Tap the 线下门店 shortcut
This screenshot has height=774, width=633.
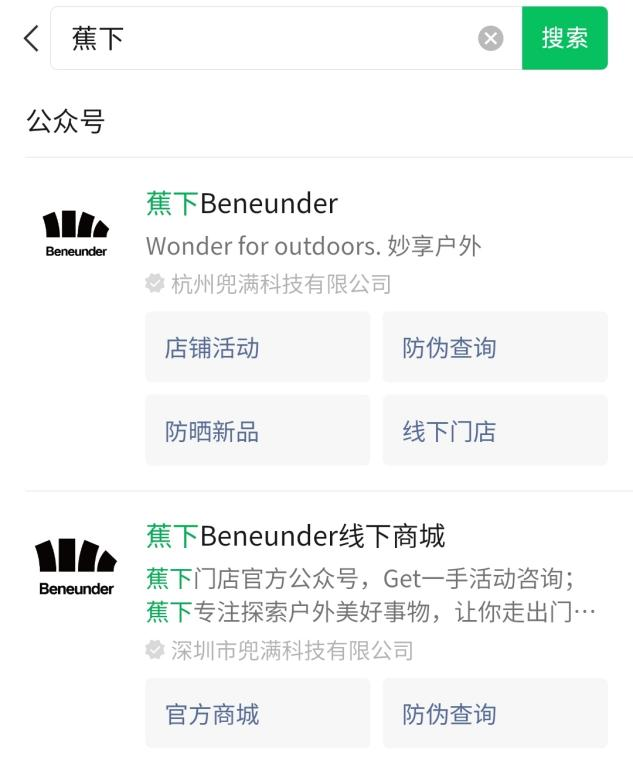(494, 430)
